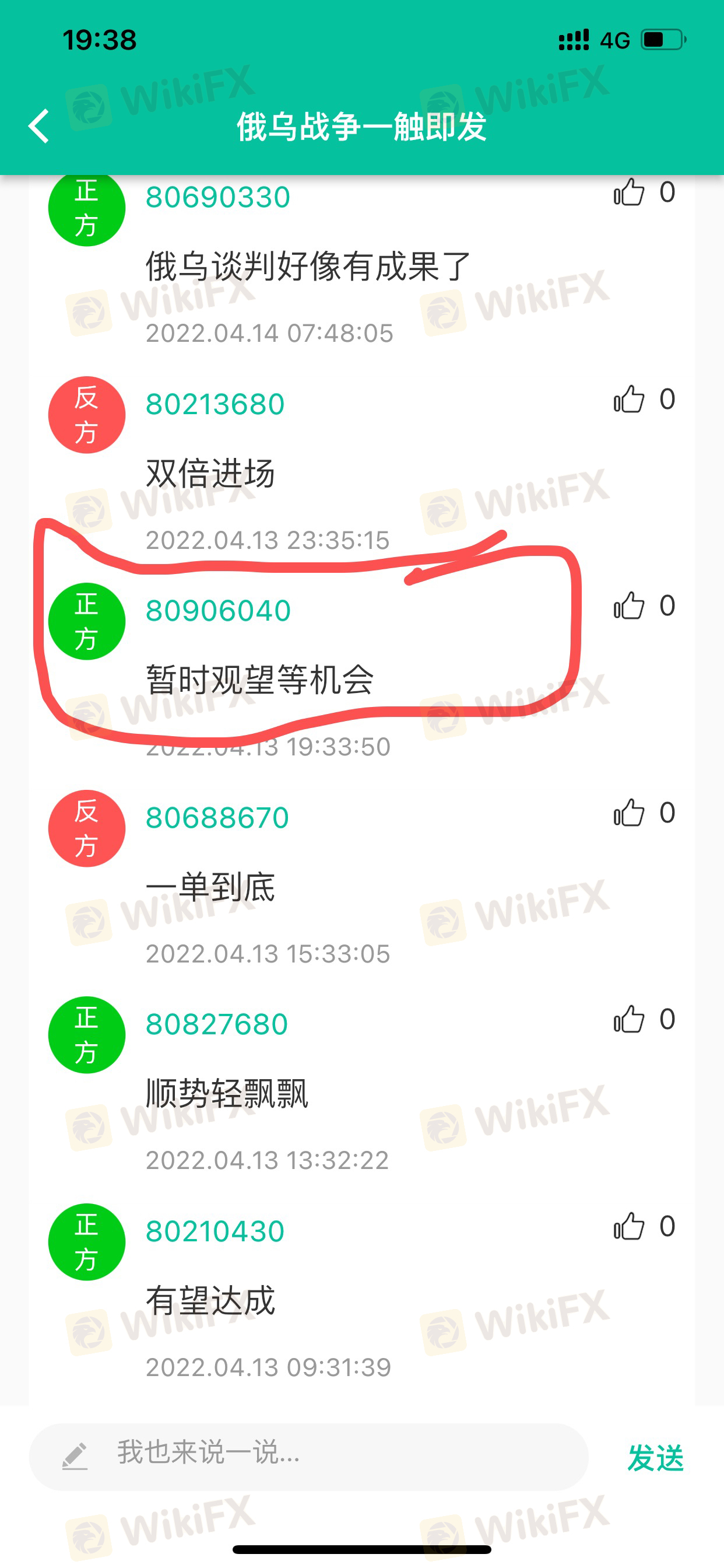Tap 发送 to send the comment
This screenshot has height=1568, width=724.
[656, 1458]
